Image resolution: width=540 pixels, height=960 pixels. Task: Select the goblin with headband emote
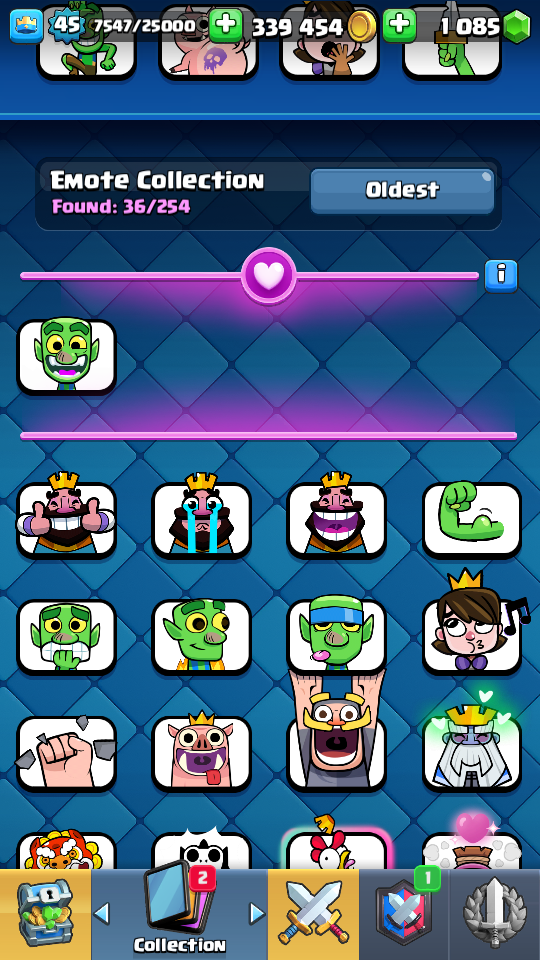[x=337, y=636]
